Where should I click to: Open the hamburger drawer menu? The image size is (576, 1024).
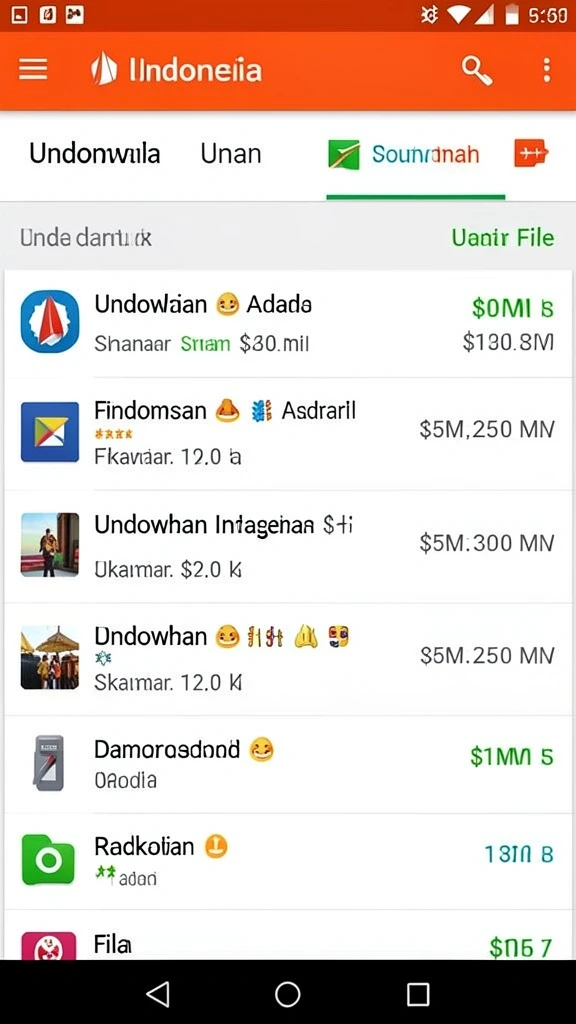[33, 69]
